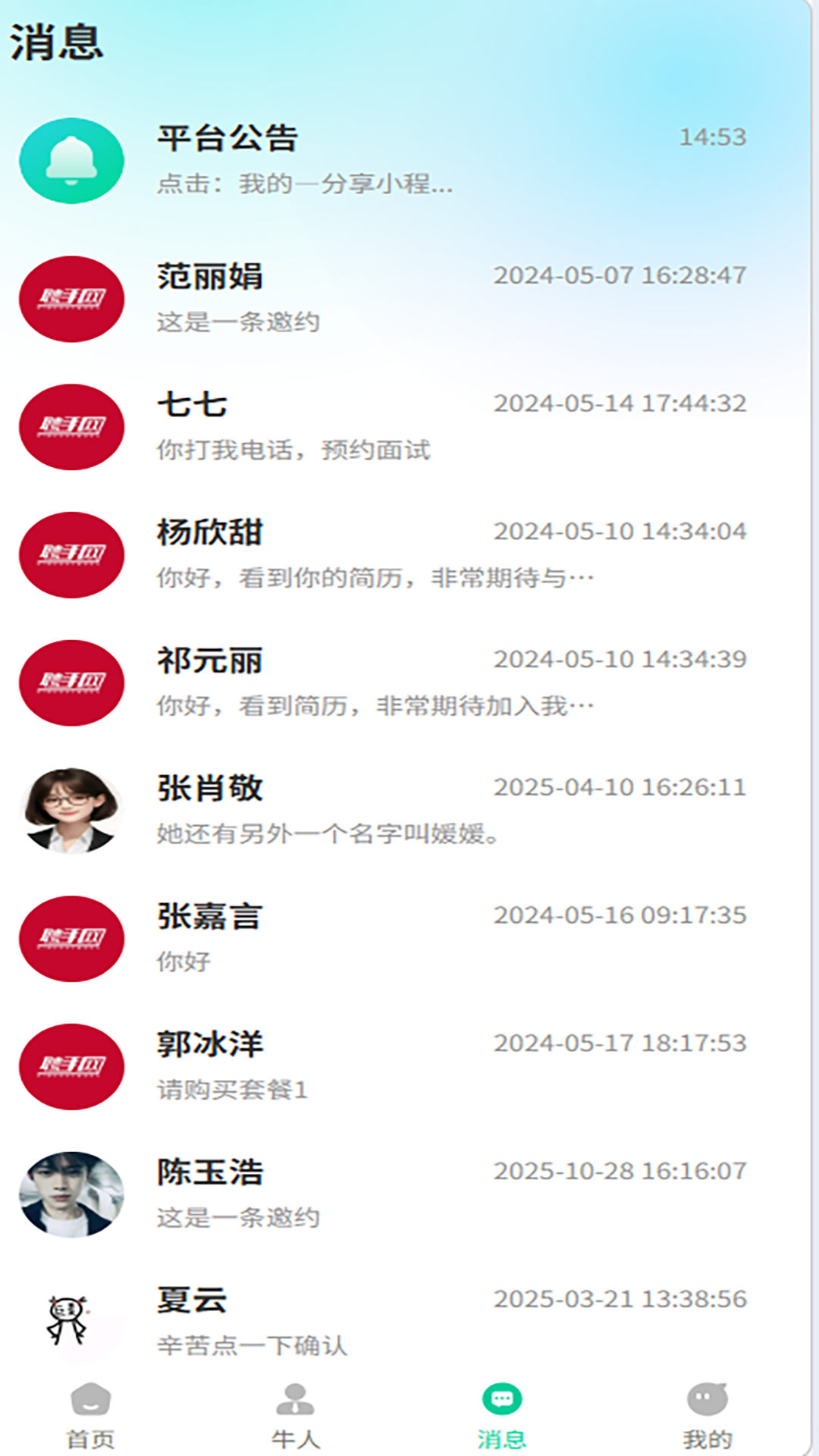The width and height of the screenshot is (819, 1456).
Task: Open the chat with 范丽娟
Action: point(379,299)
